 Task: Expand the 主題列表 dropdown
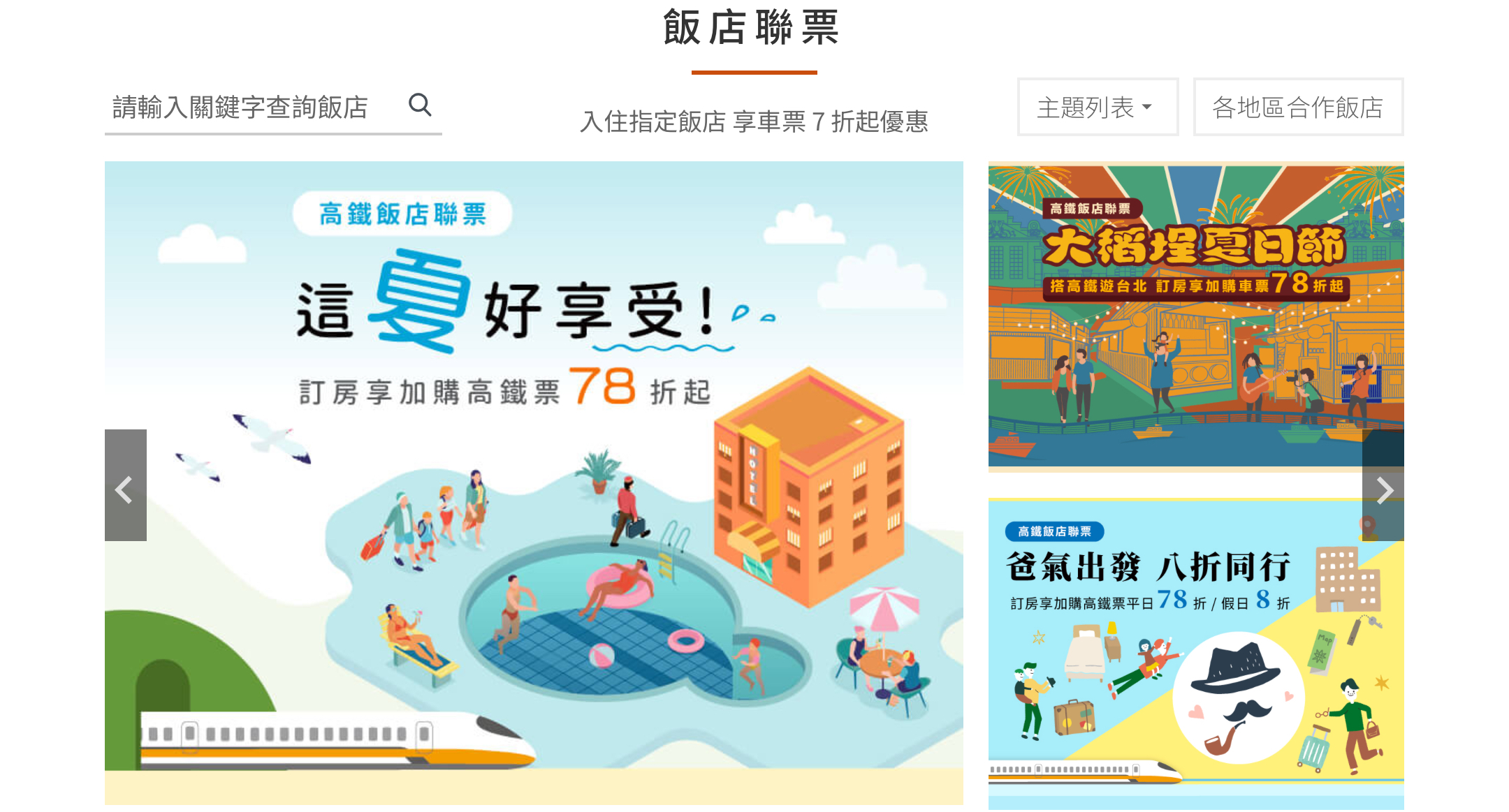1097,108
